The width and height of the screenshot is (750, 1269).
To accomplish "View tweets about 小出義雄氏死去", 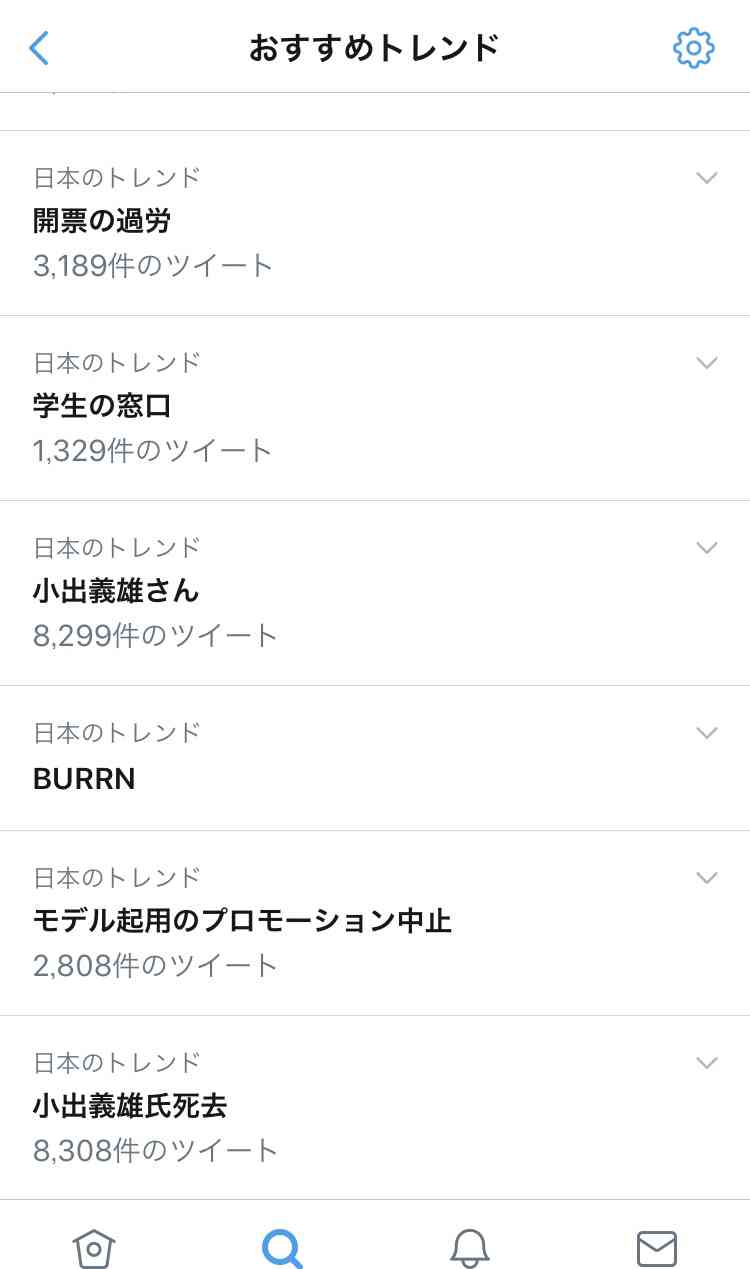I will 126,1106.
